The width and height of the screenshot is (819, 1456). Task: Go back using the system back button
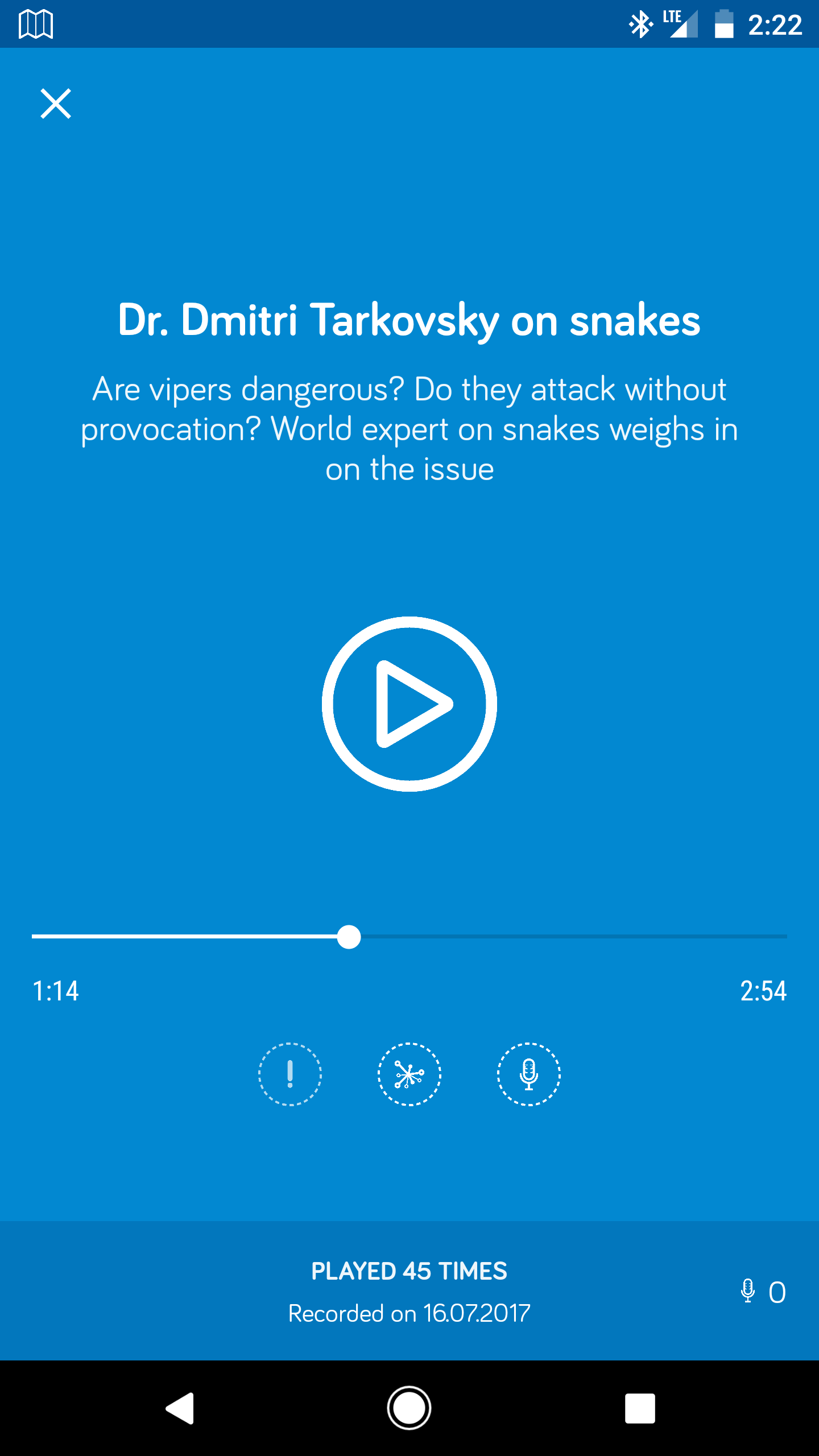click(x=180, y=1408)
